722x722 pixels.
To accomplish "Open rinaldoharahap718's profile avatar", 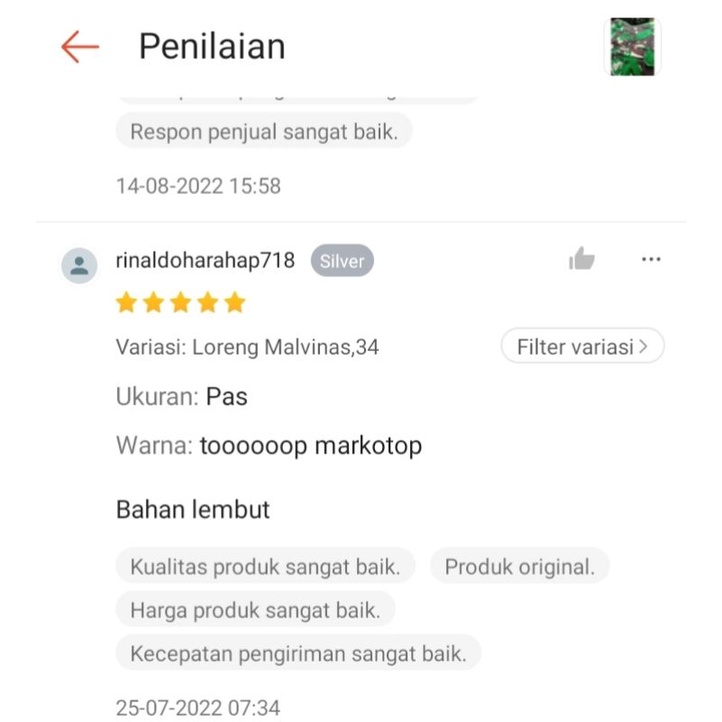I will coord(79,266).
